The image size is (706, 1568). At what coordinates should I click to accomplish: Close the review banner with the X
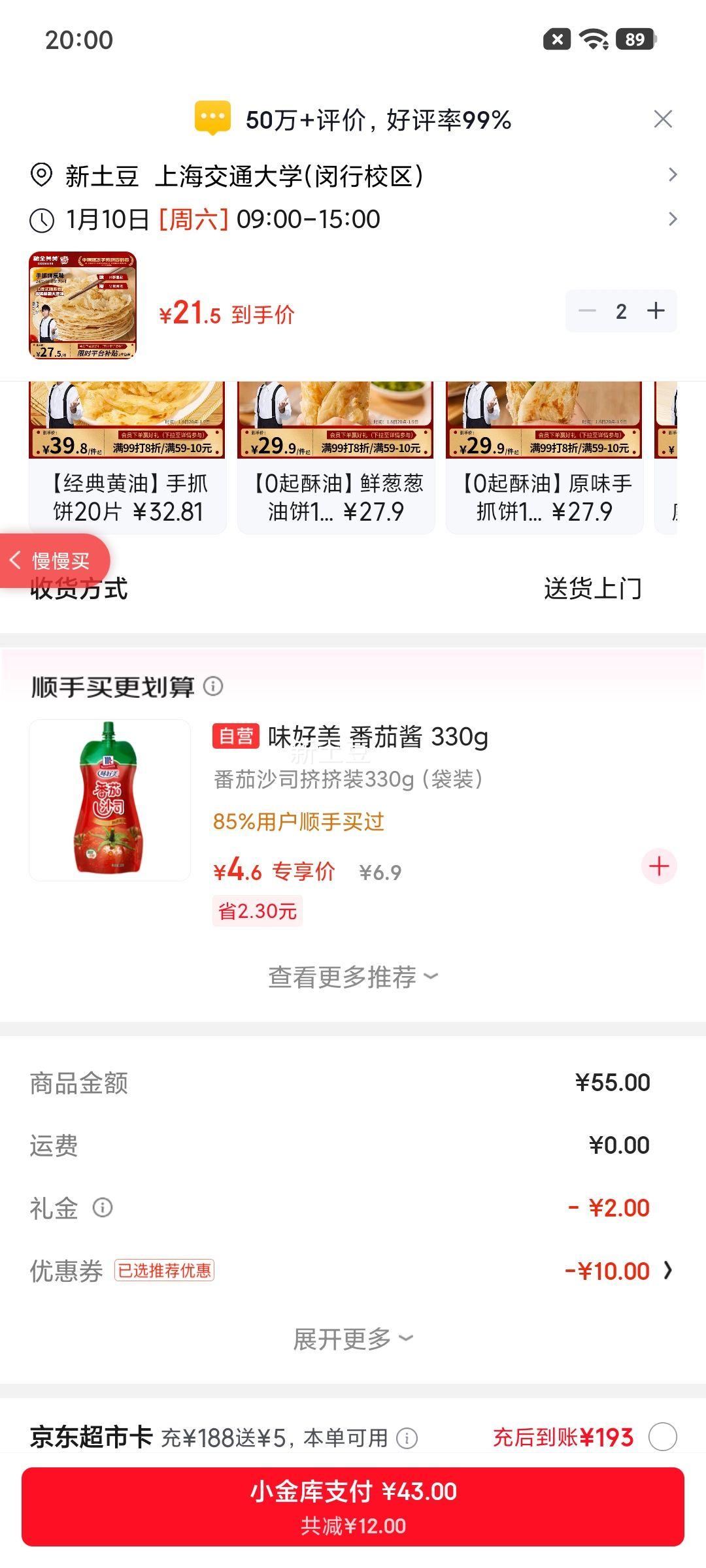tap(662, 118)
